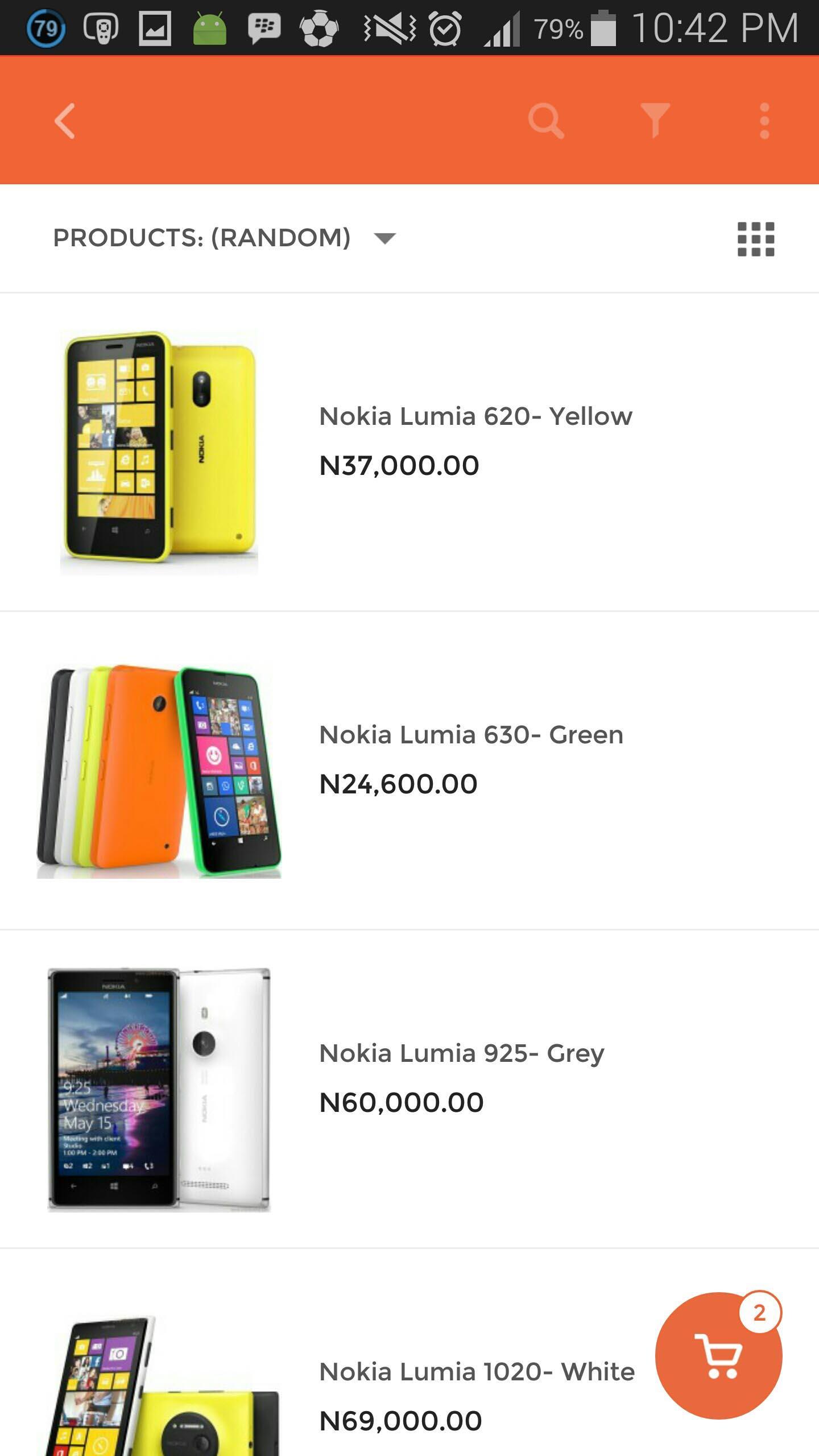Open the search icon in header

pos(545,121)
